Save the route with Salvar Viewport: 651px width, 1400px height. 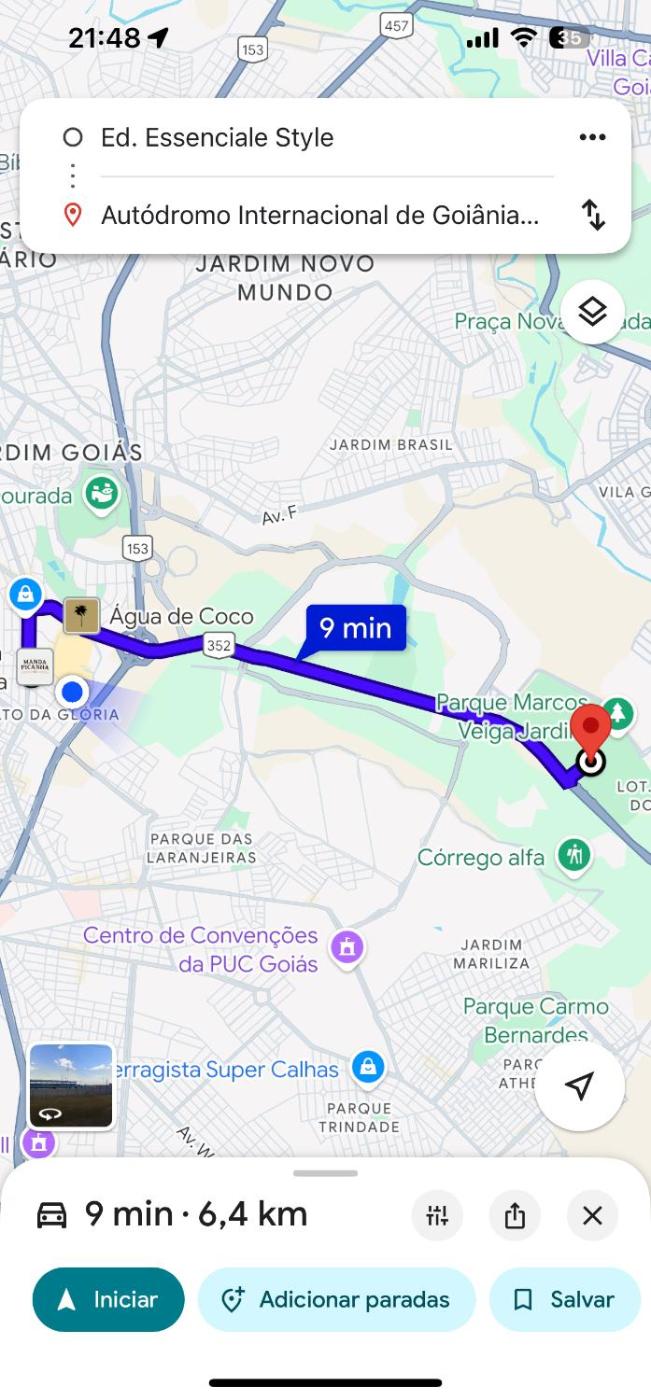564,1300
